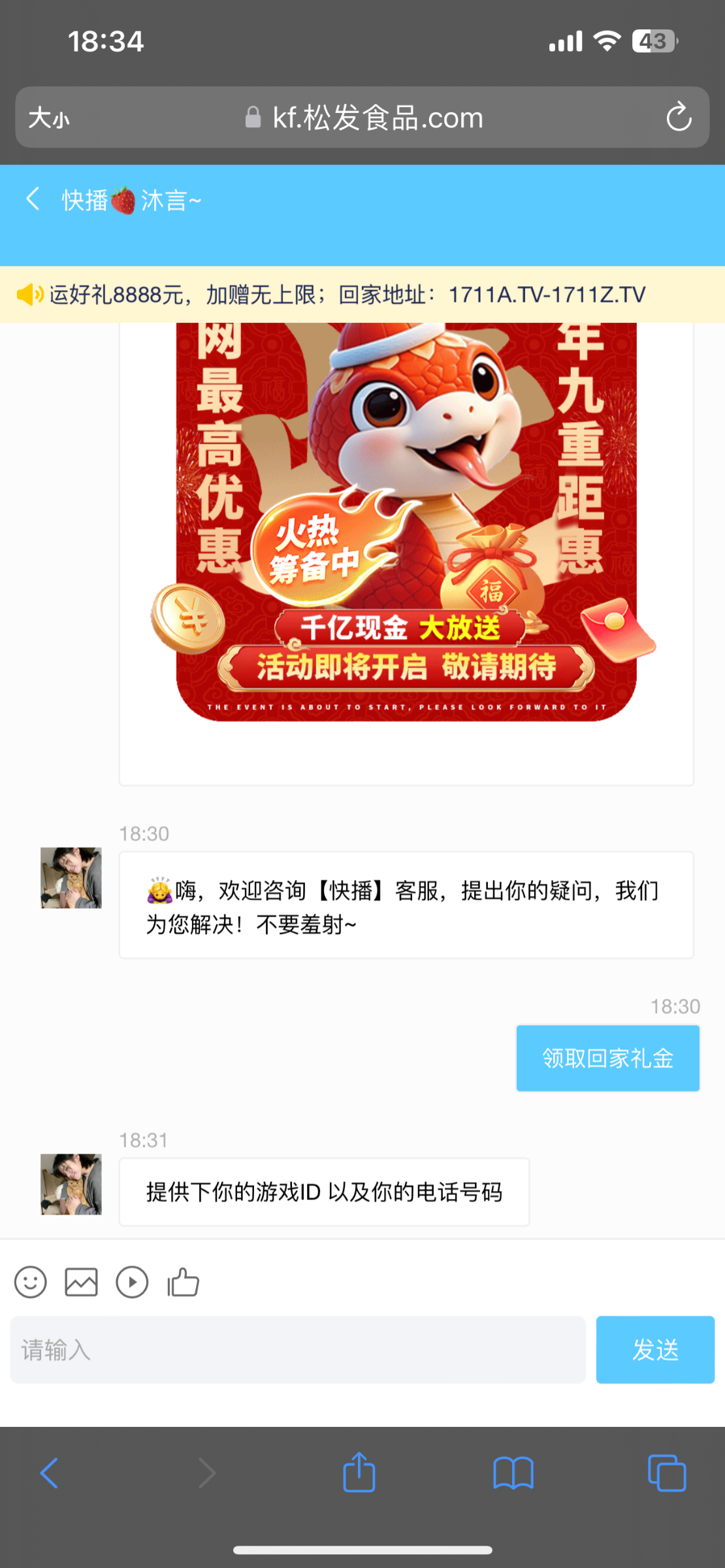Go back using the chat header arrow

(x=33, y=199)
